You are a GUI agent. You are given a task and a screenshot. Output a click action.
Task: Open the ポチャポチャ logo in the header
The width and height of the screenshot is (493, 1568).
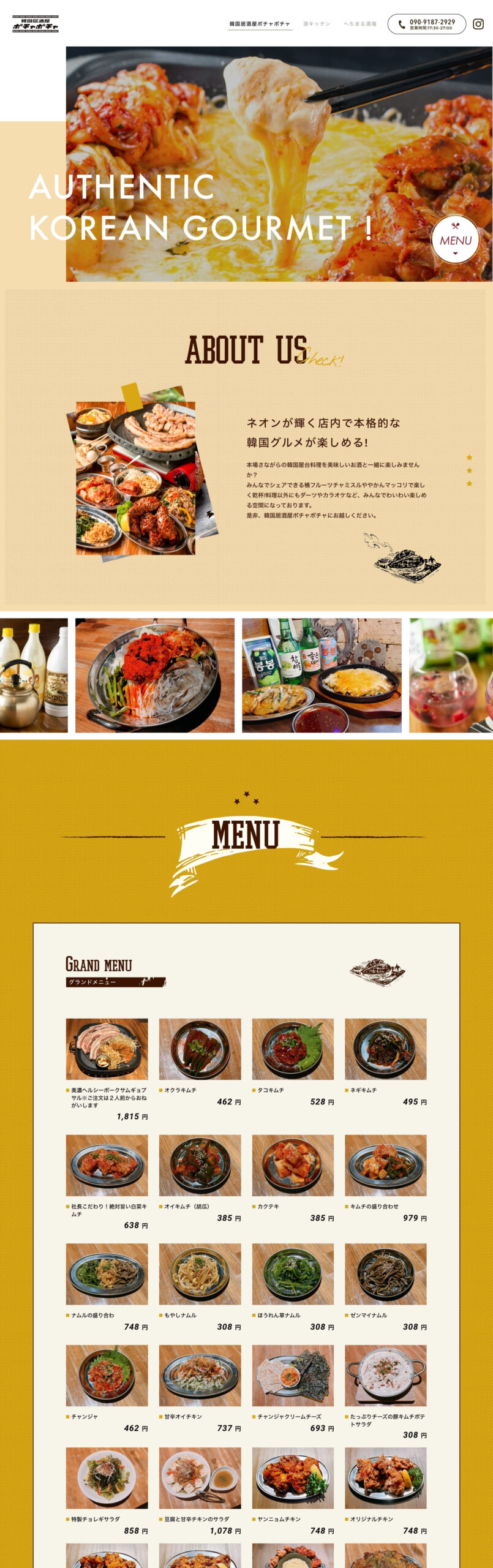pos(36,24)
